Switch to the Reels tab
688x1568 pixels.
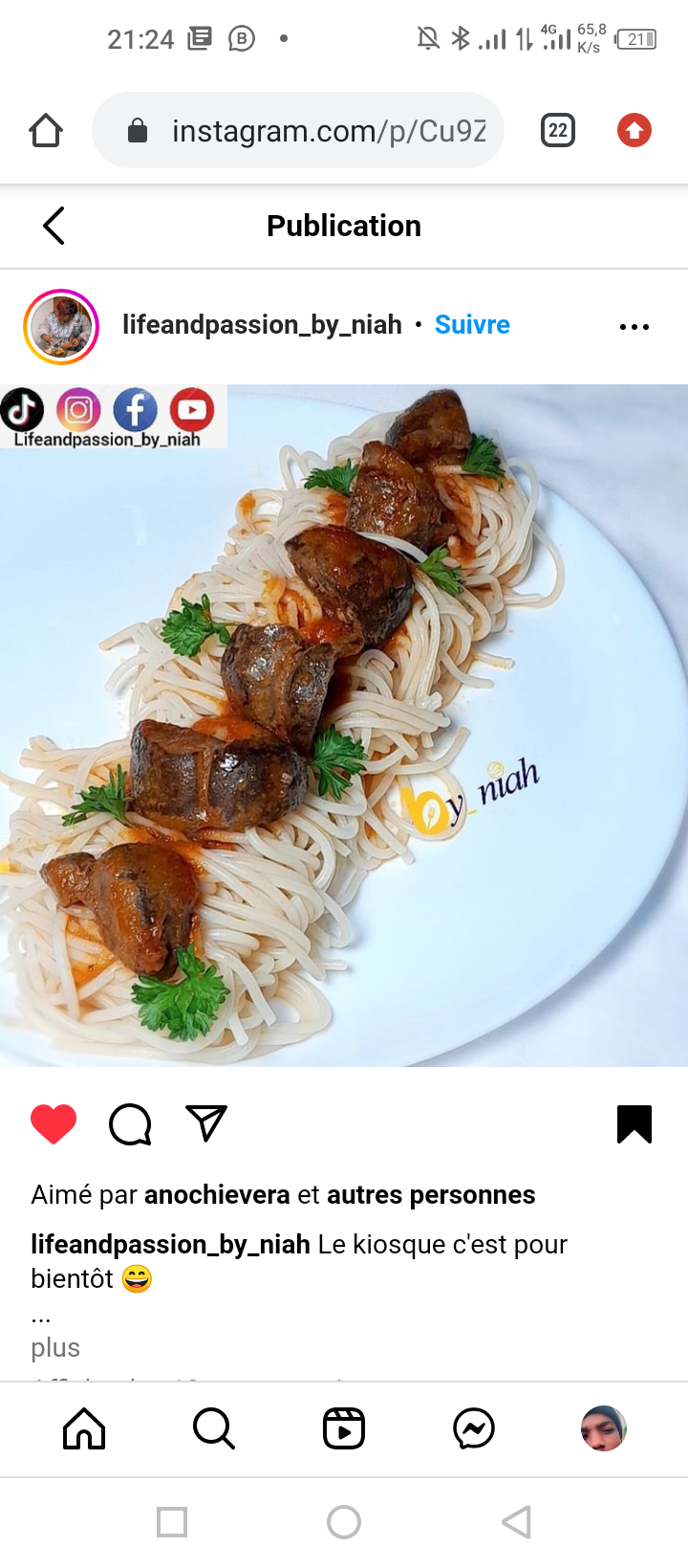pos(344,1429)
